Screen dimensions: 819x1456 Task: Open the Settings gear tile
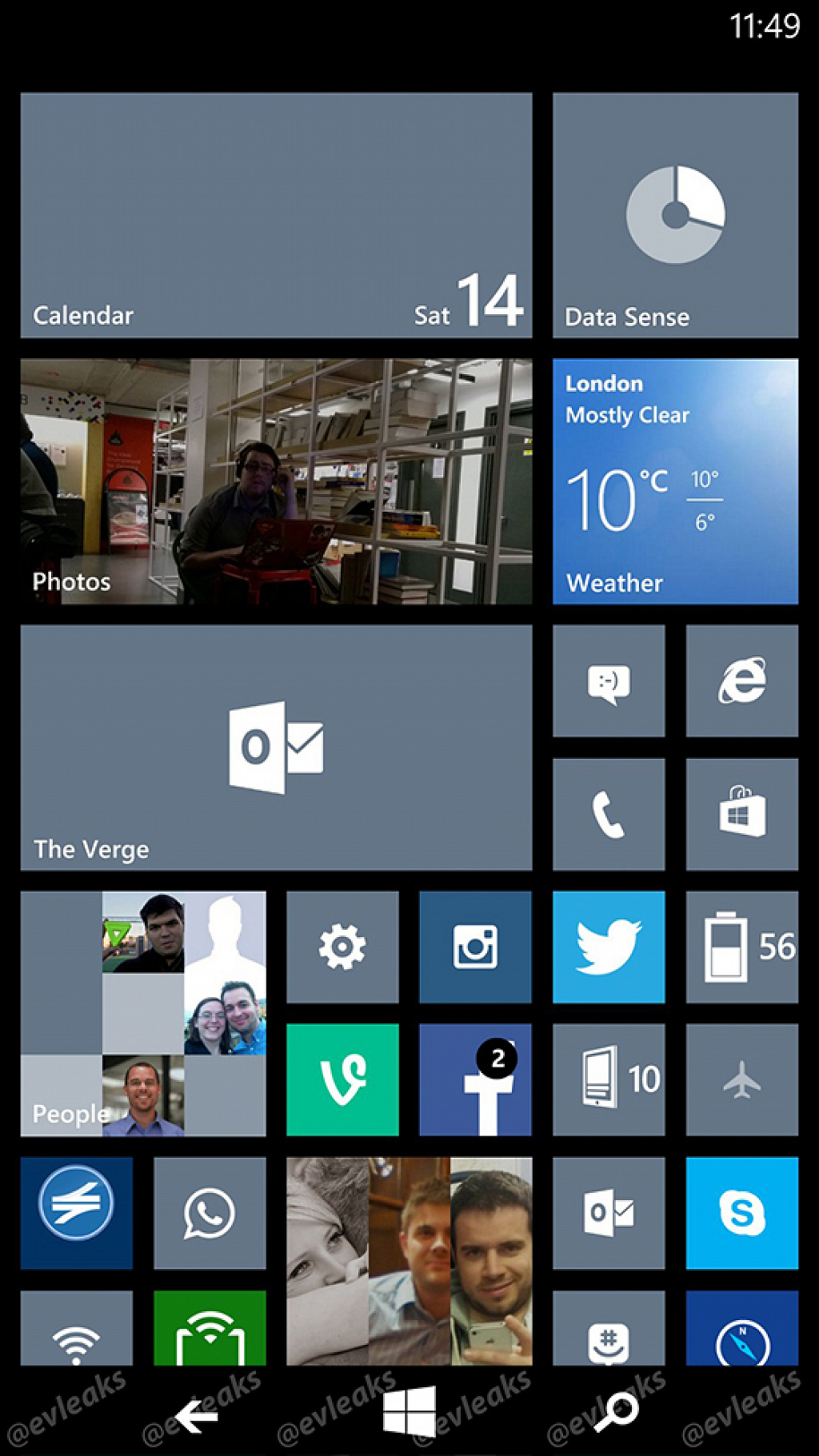click(342, 947)
